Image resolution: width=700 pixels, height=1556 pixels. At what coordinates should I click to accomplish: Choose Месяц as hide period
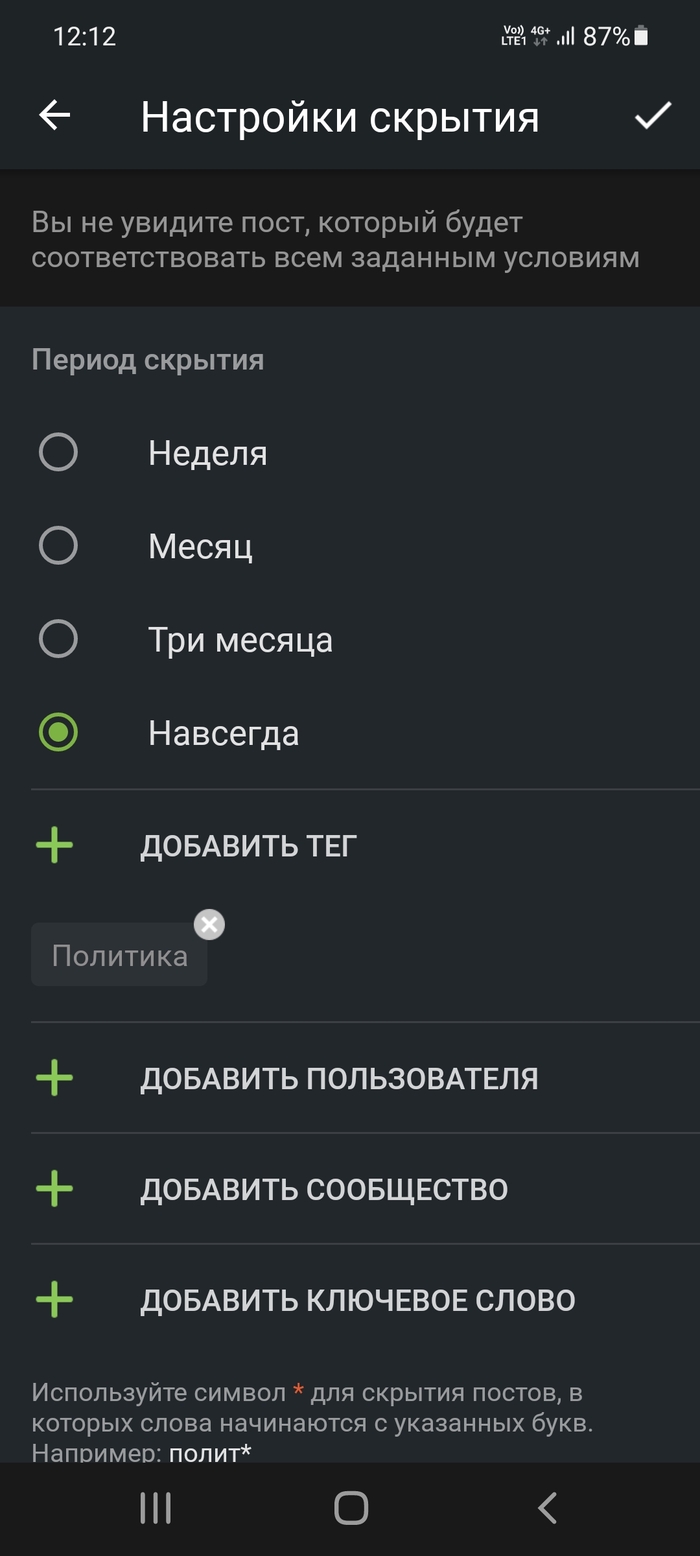tap(58, 546)
